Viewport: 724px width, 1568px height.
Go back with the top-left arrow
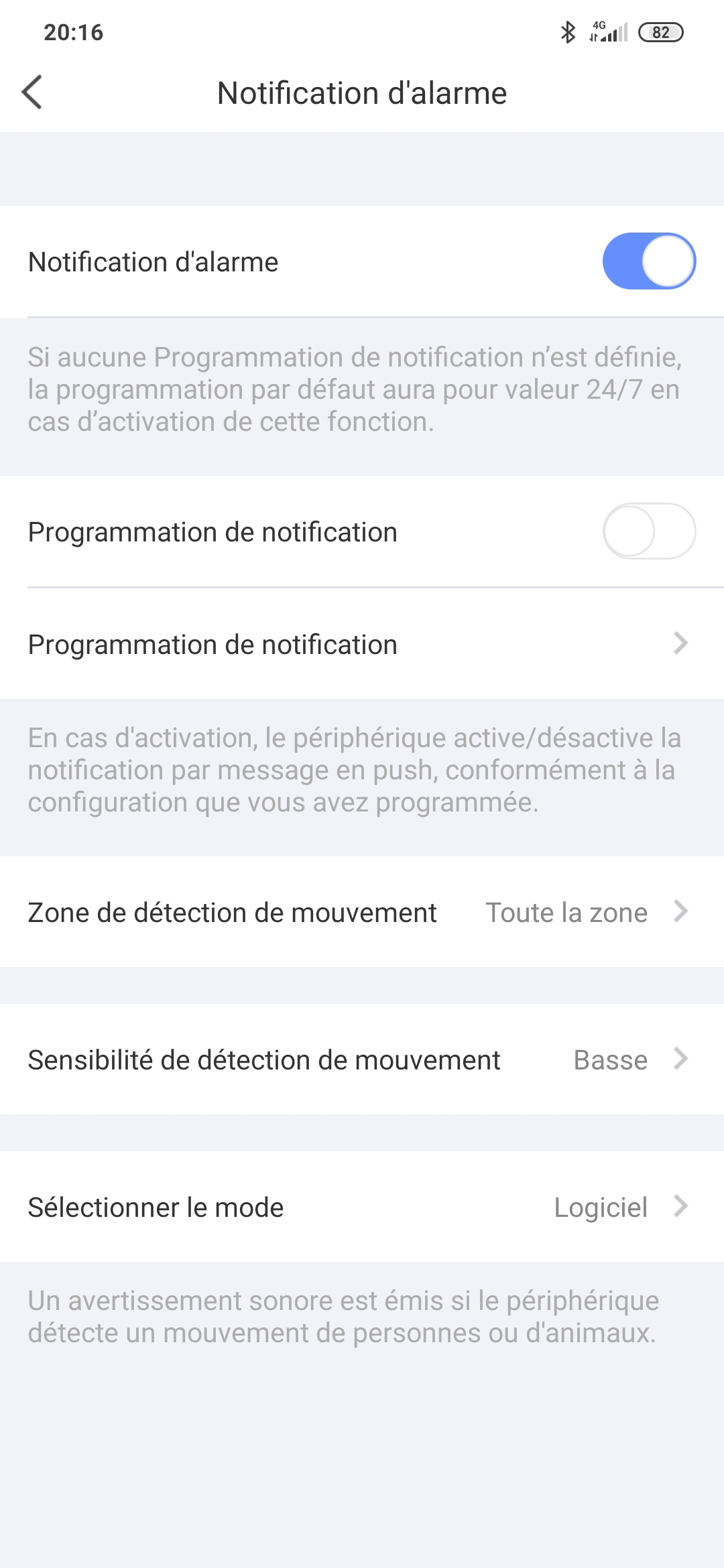(x=32, y=92)
